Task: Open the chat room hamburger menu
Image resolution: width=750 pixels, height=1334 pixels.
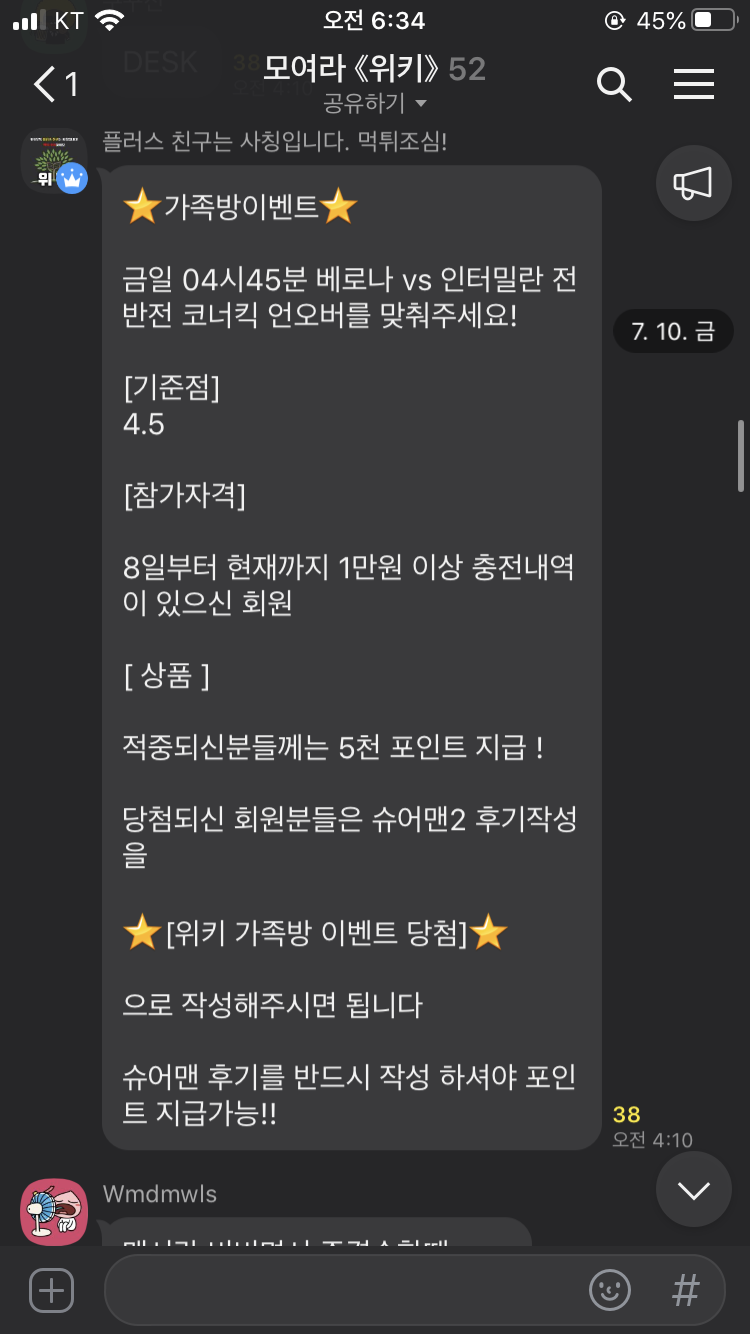Action: click(x=693, y=84)
